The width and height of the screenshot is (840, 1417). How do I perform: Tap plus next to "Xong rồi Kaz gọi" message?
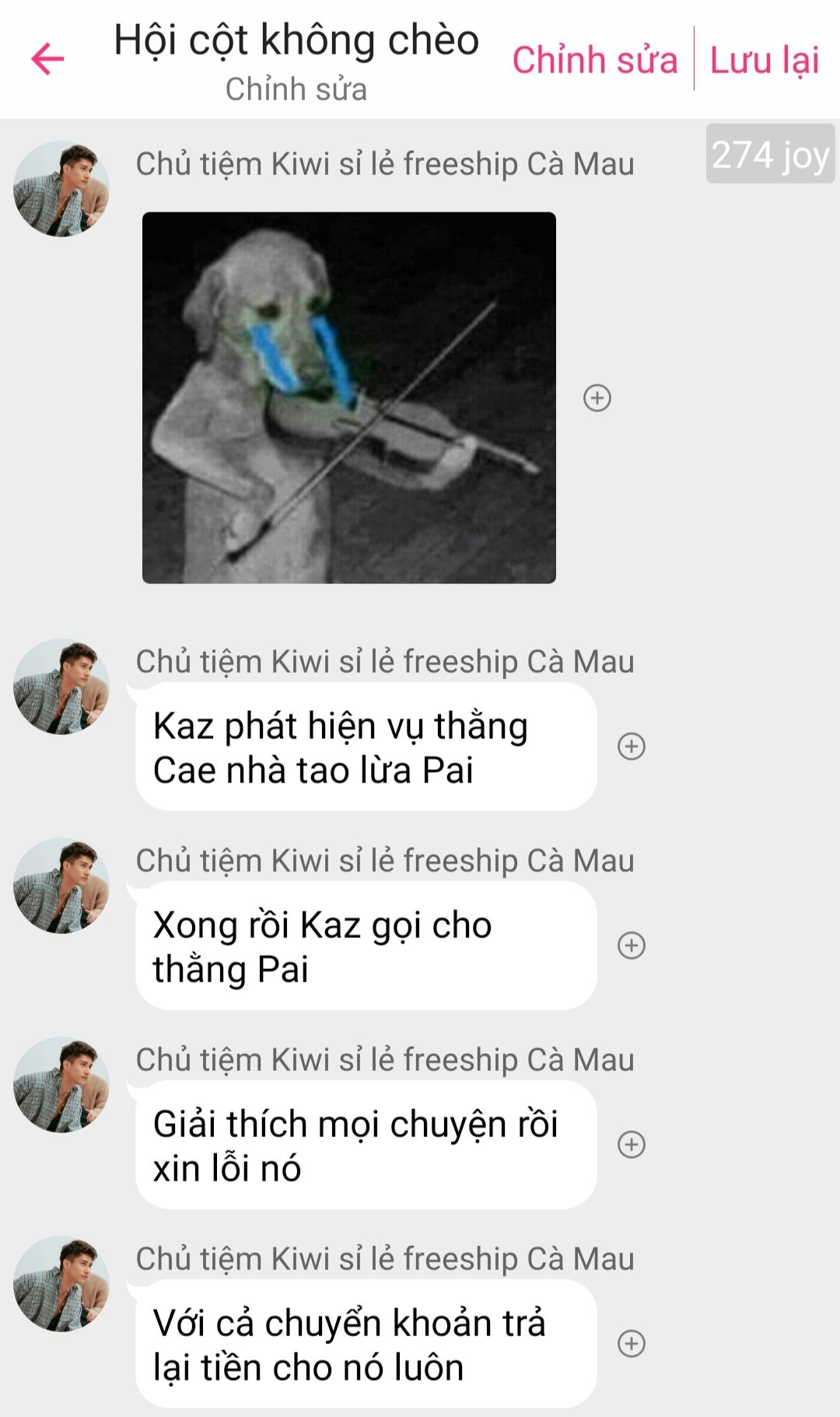[x=632, y=946]
